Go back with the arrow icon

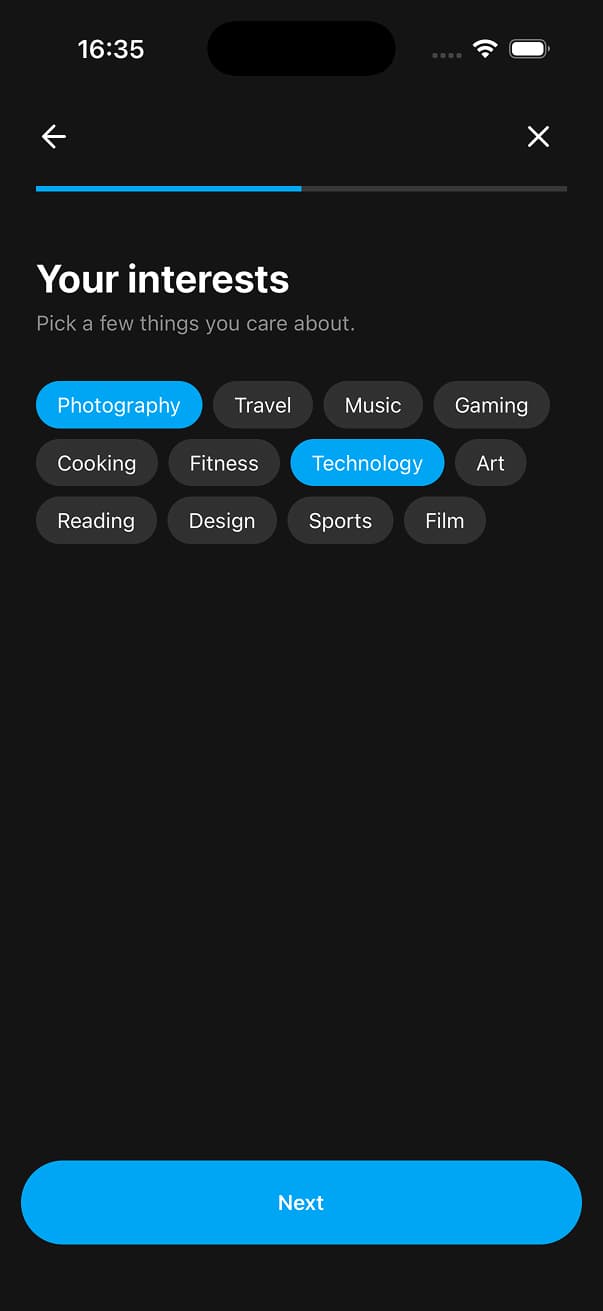[x=54, y=137]
